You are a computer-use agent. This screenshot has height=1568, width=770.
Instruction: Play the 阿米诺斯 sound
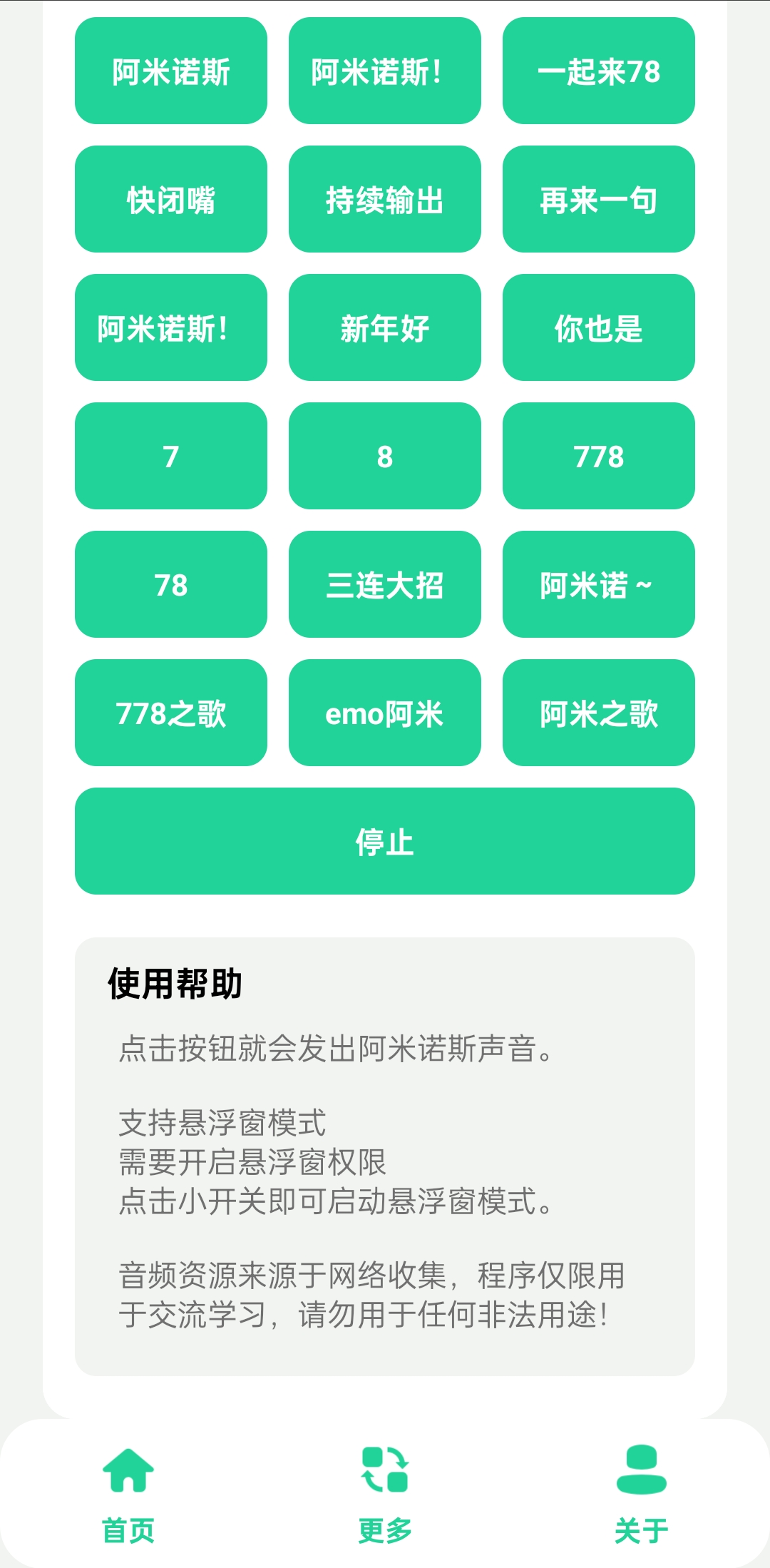[x=171, y=71]
